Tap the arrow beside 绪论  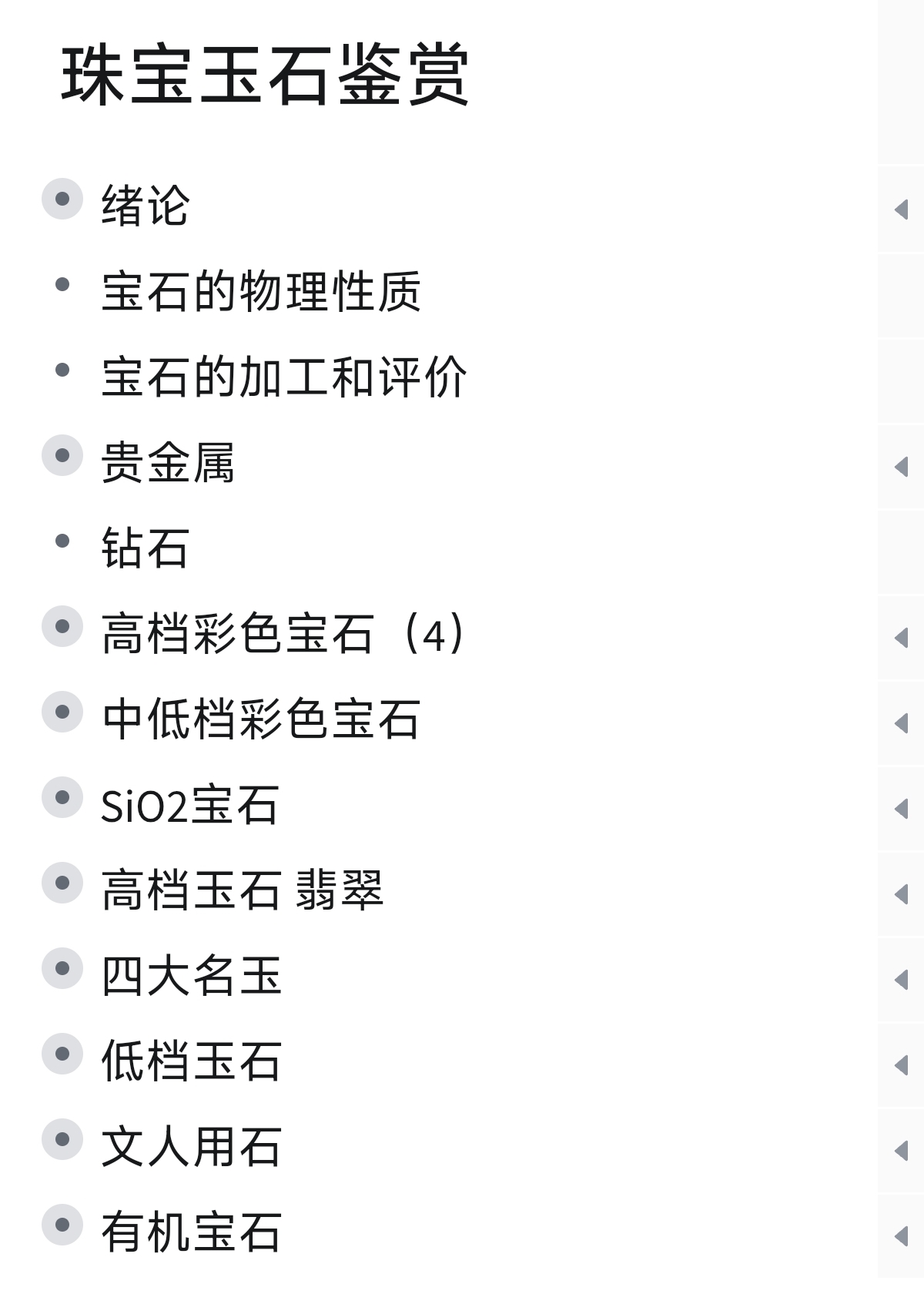pyautogui.click(x=900, y=210)
